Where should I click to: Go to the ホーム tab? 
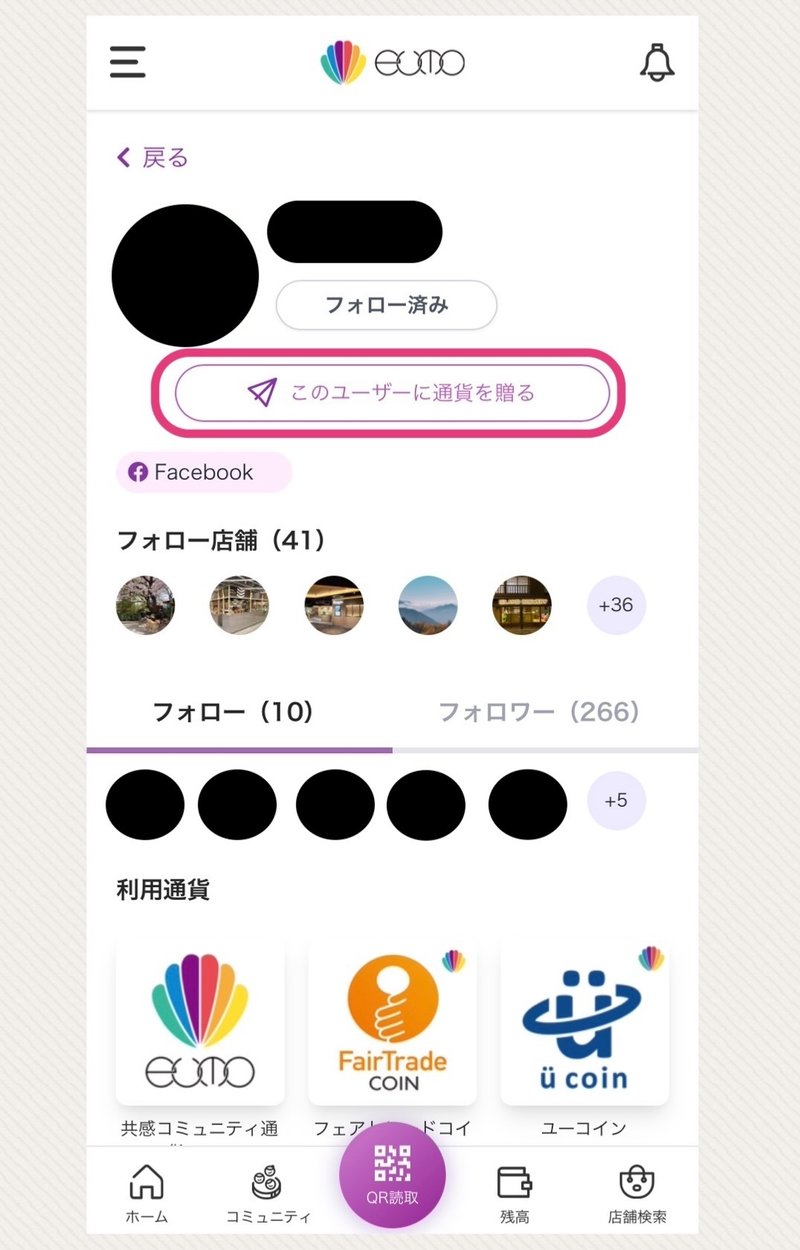click(x=147, y=1195)
